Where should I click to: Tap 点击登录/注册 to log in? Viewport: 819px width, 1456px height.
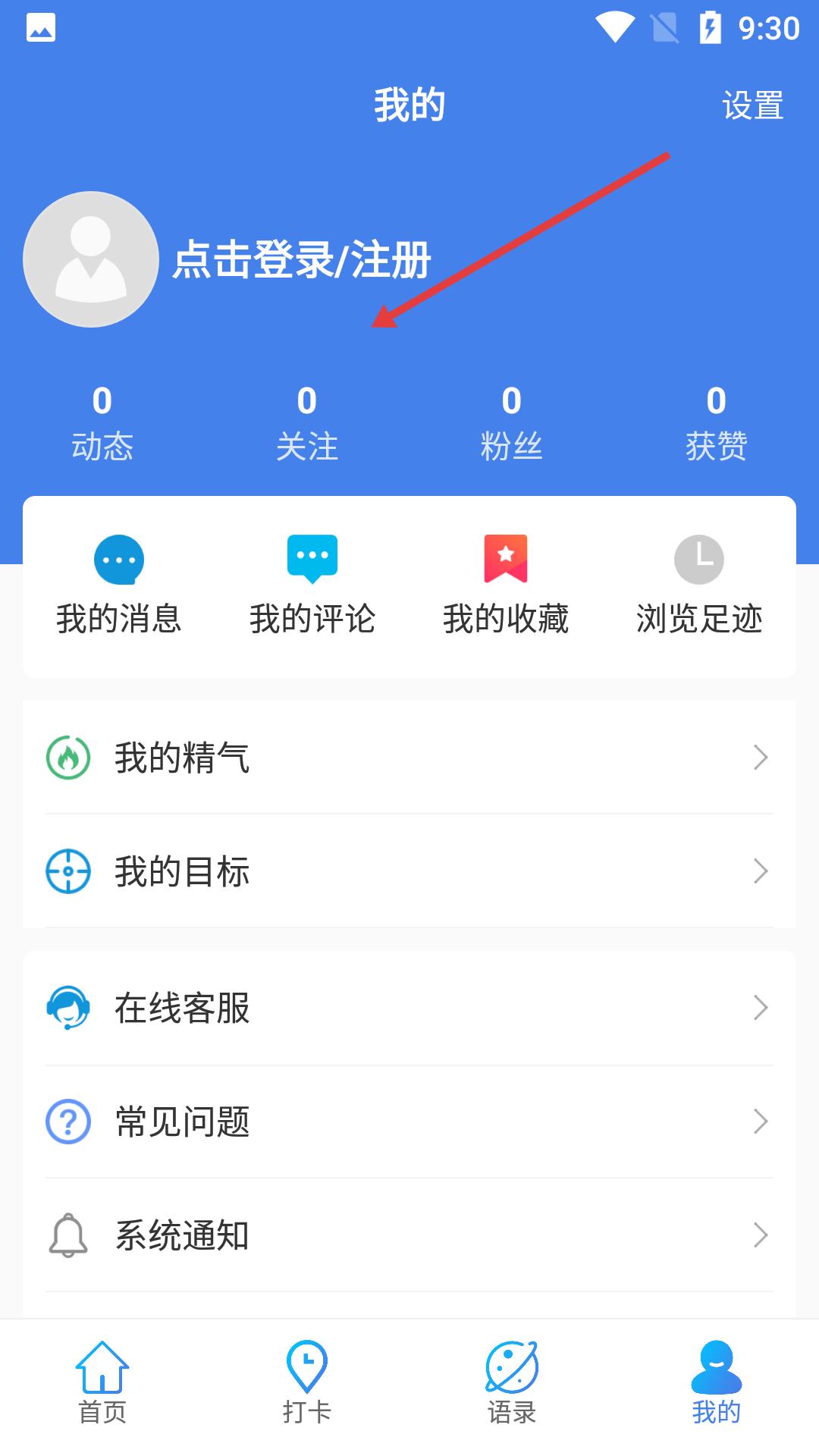tap(302, 259)
